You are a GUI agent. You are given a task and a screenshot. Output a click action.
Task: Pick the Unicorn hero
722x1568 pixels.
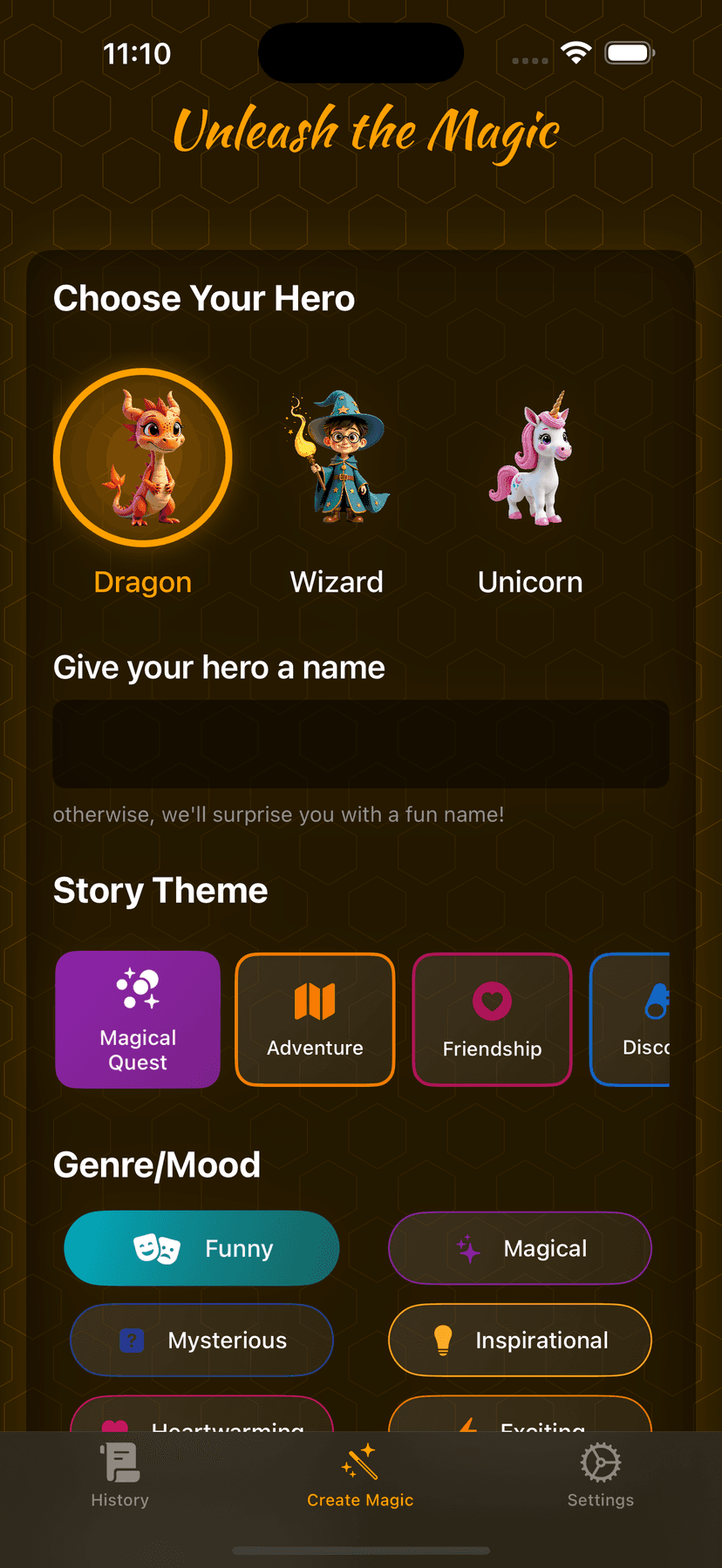click(x=530, y=458)
